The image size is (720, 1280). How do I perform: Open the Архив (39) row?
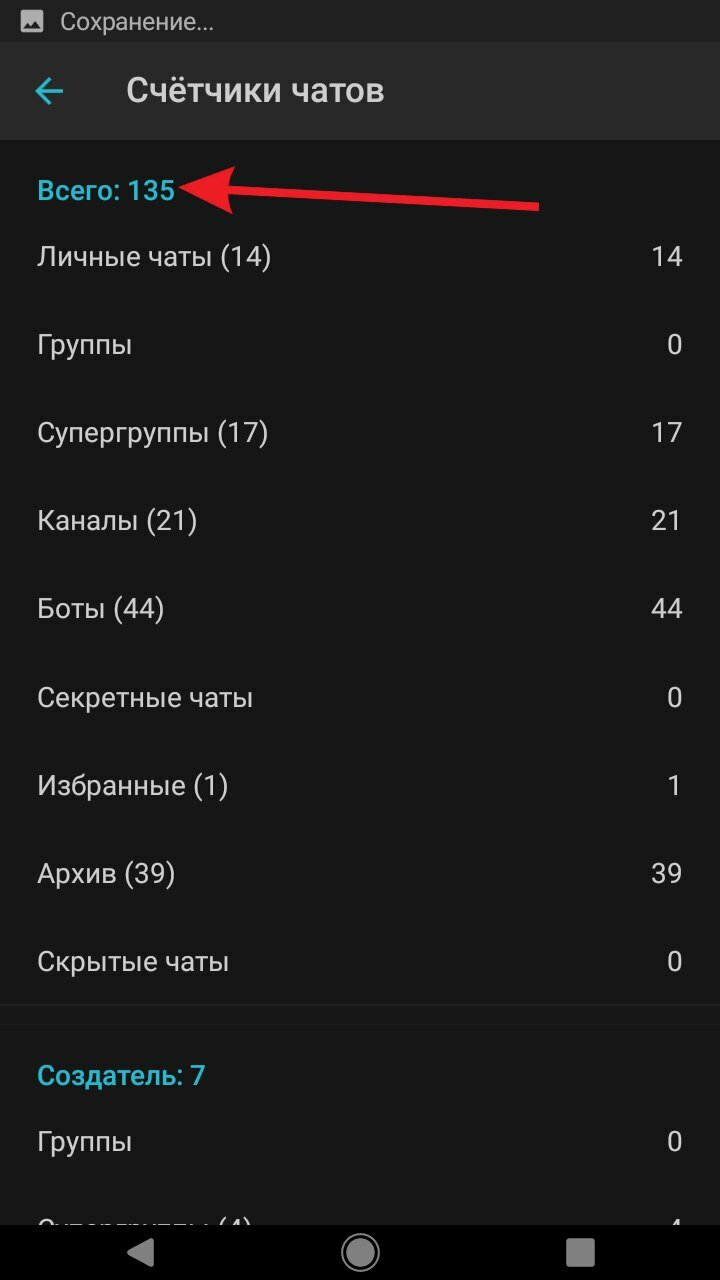pos(360,873)
